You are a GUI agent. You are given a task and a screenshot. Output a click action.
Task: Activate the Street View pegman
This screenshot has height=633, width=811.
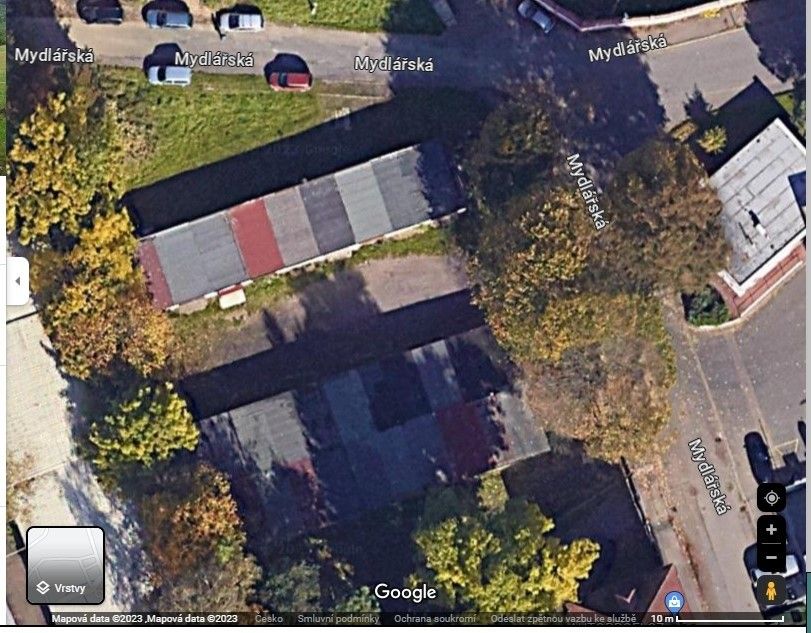click(771, 590)
